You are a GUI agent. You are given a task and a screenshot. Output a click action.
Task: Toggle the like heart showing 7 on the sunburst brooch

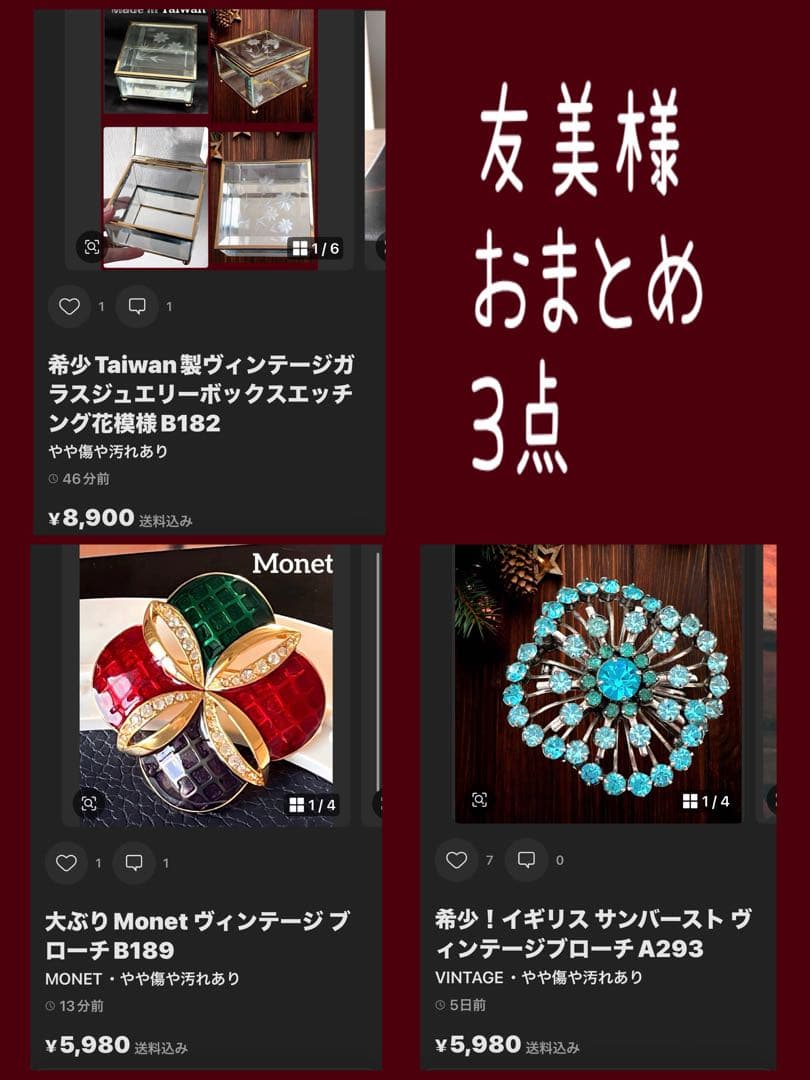(458, 858)
